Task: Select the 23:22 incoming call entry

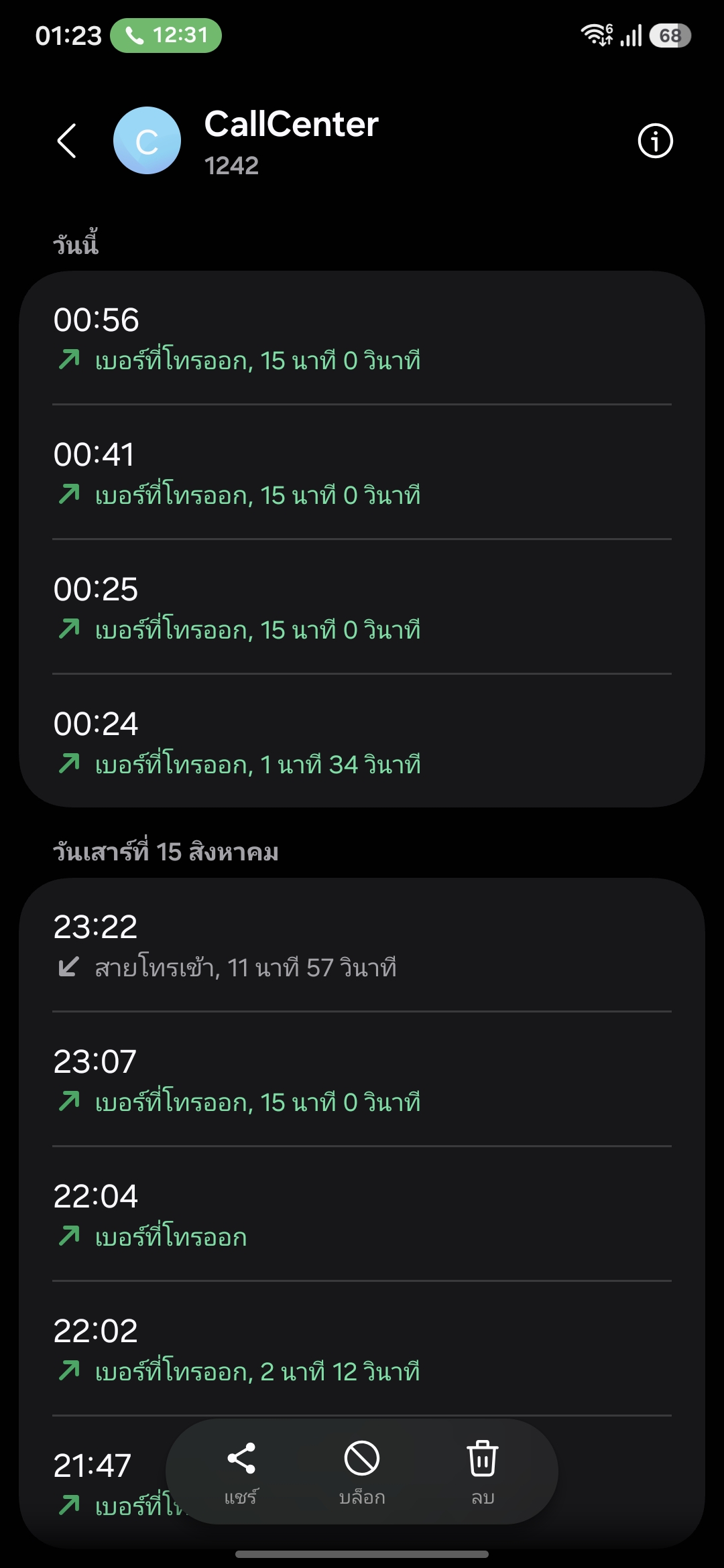Action: point(362,945)
